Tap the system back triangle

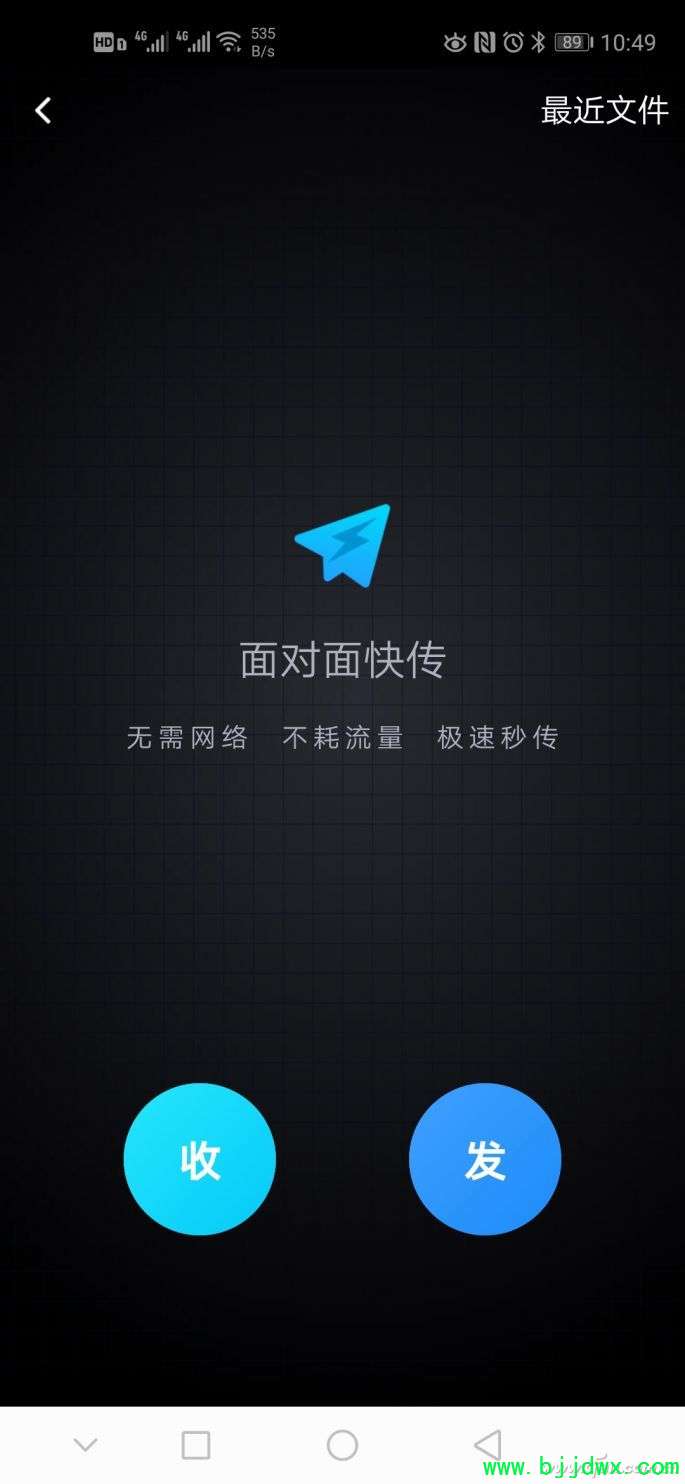pos(487,1445)
